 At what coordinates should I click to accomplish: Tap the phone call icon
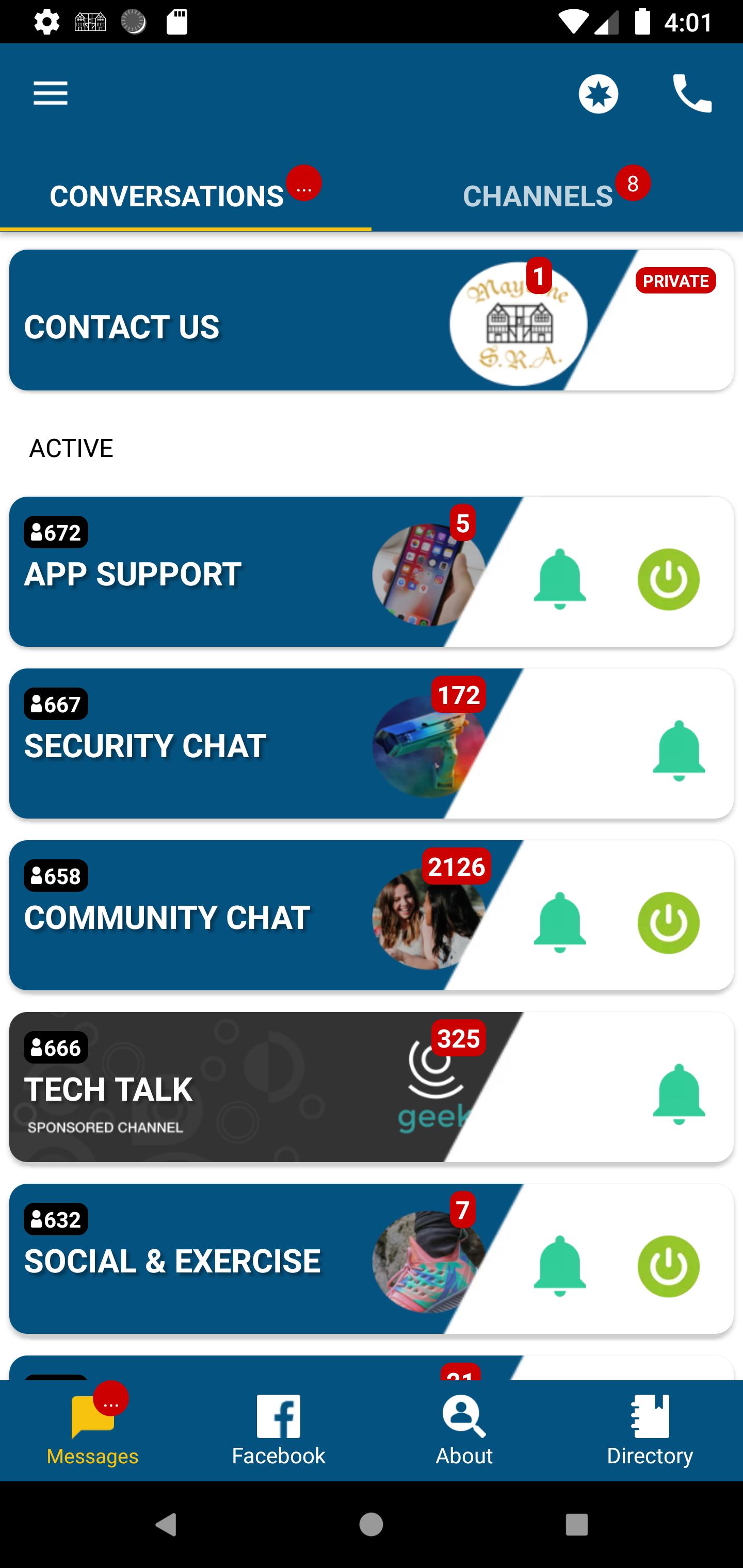tap(692, 94)
